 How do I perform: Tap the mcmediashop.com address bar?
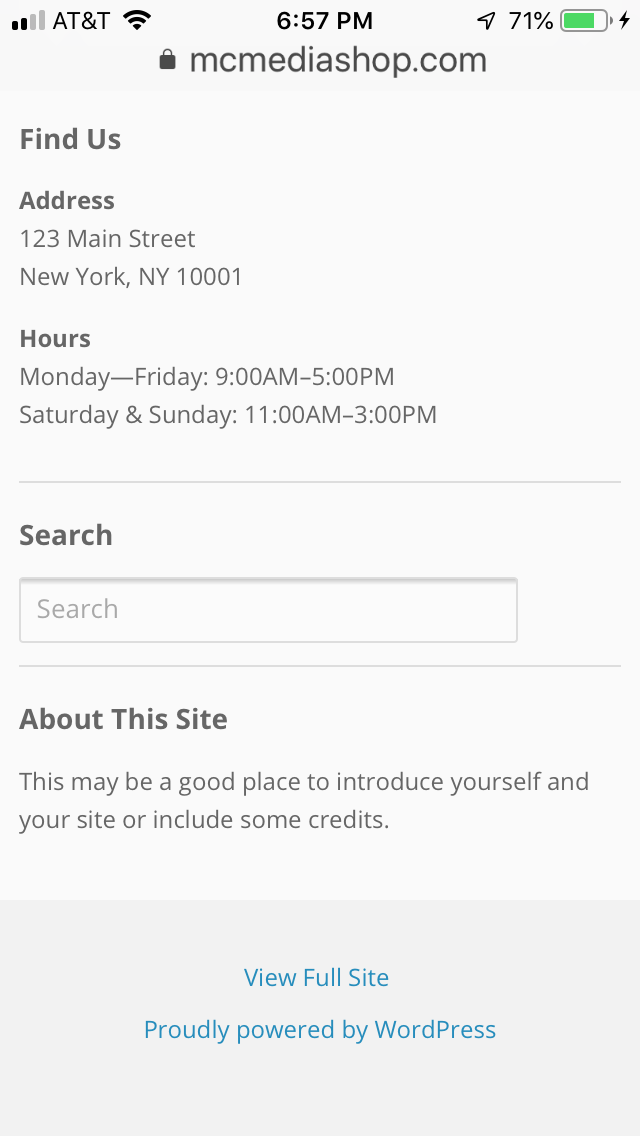[323, 60]
